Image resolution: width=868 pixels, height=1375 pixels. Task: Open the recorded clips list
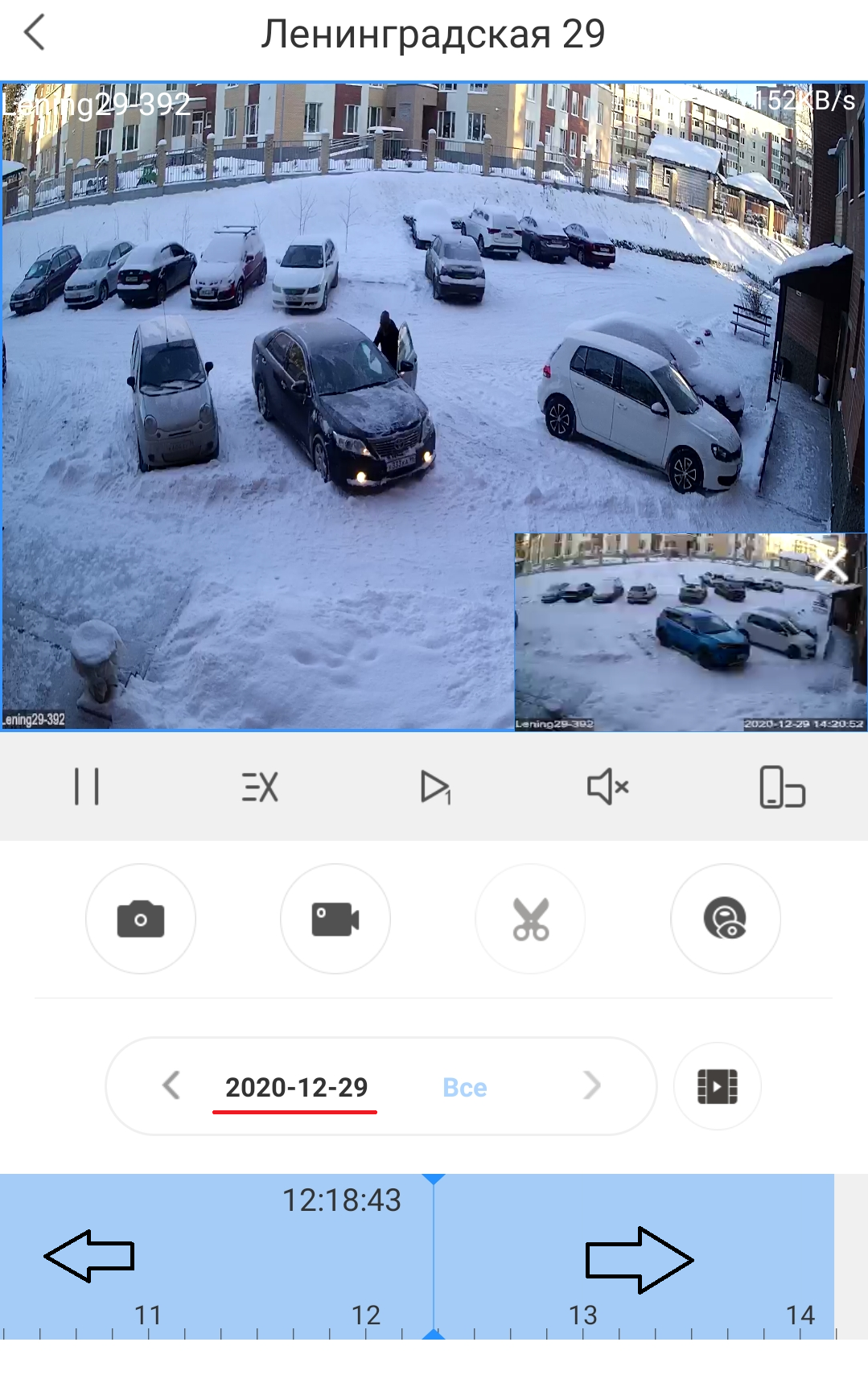tap(717, 1086)
